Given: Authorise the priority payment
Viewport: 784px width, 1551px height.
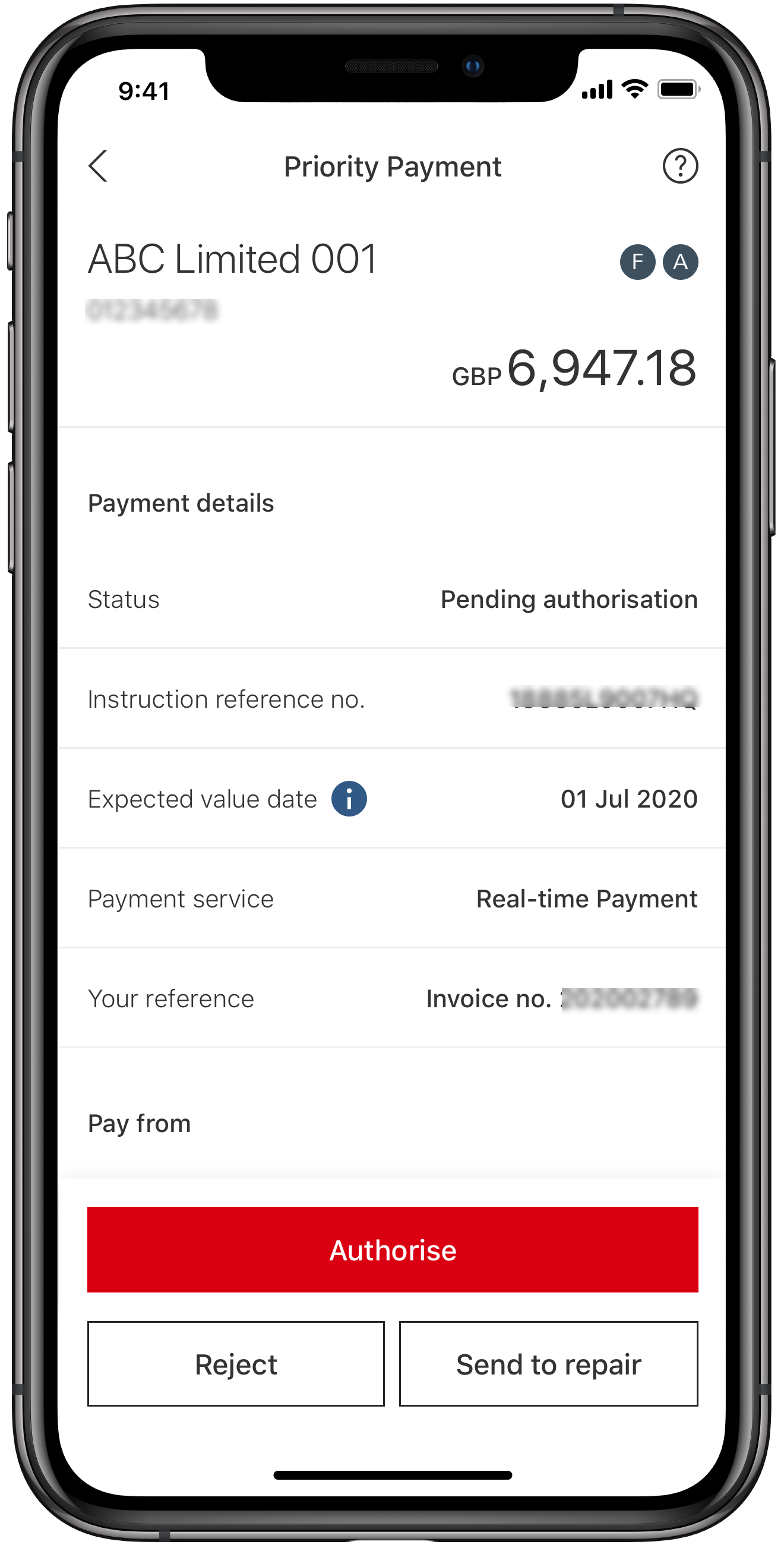Looking at the screenshot, I should click(x=393, y=1249).
